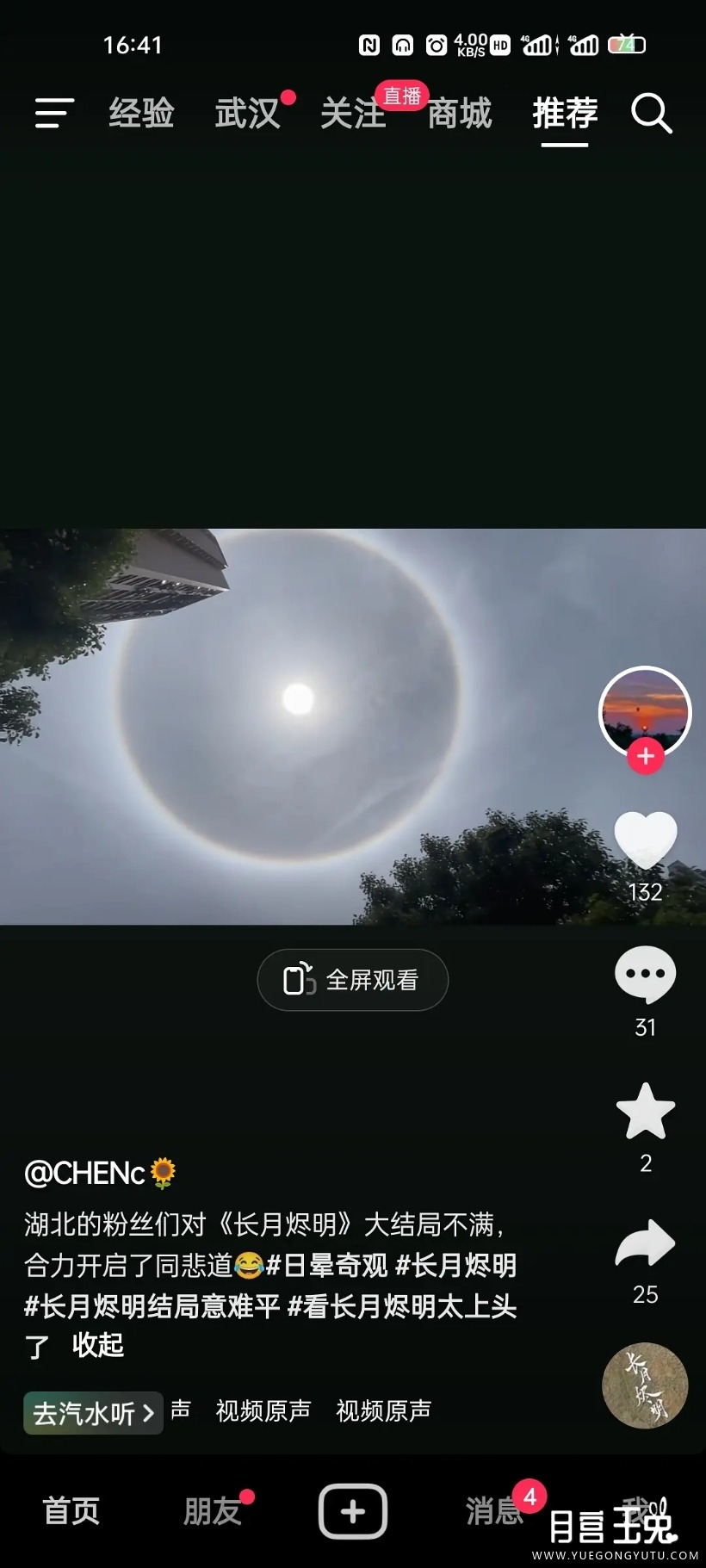706x1568 pixels.
Task: Tap the 首页 home icon
Action: click(x=71, y=1511)
